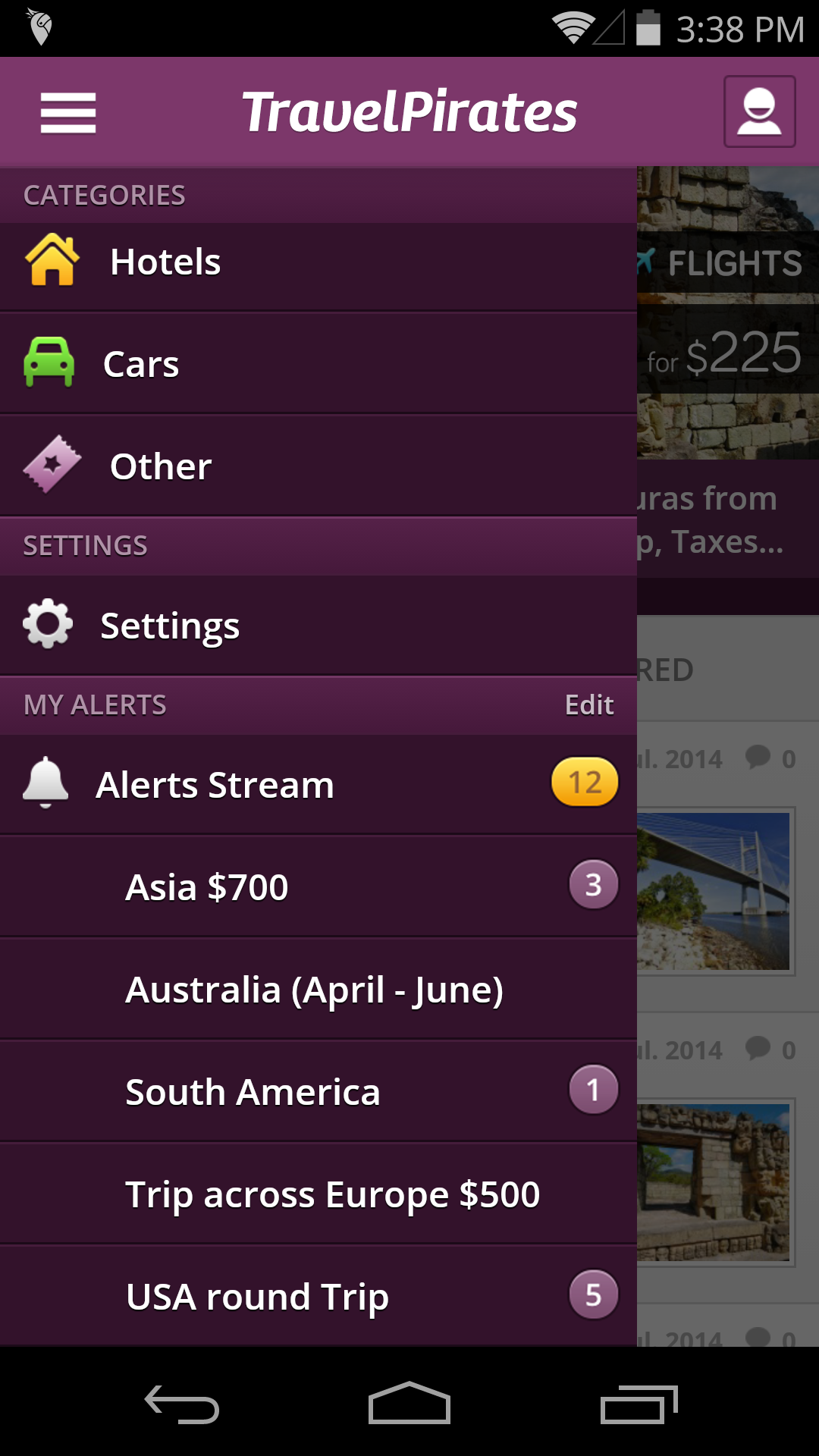Open the Australia (April - June) alert
Viewport: 819px width, 1456px height.
[316, 987]
